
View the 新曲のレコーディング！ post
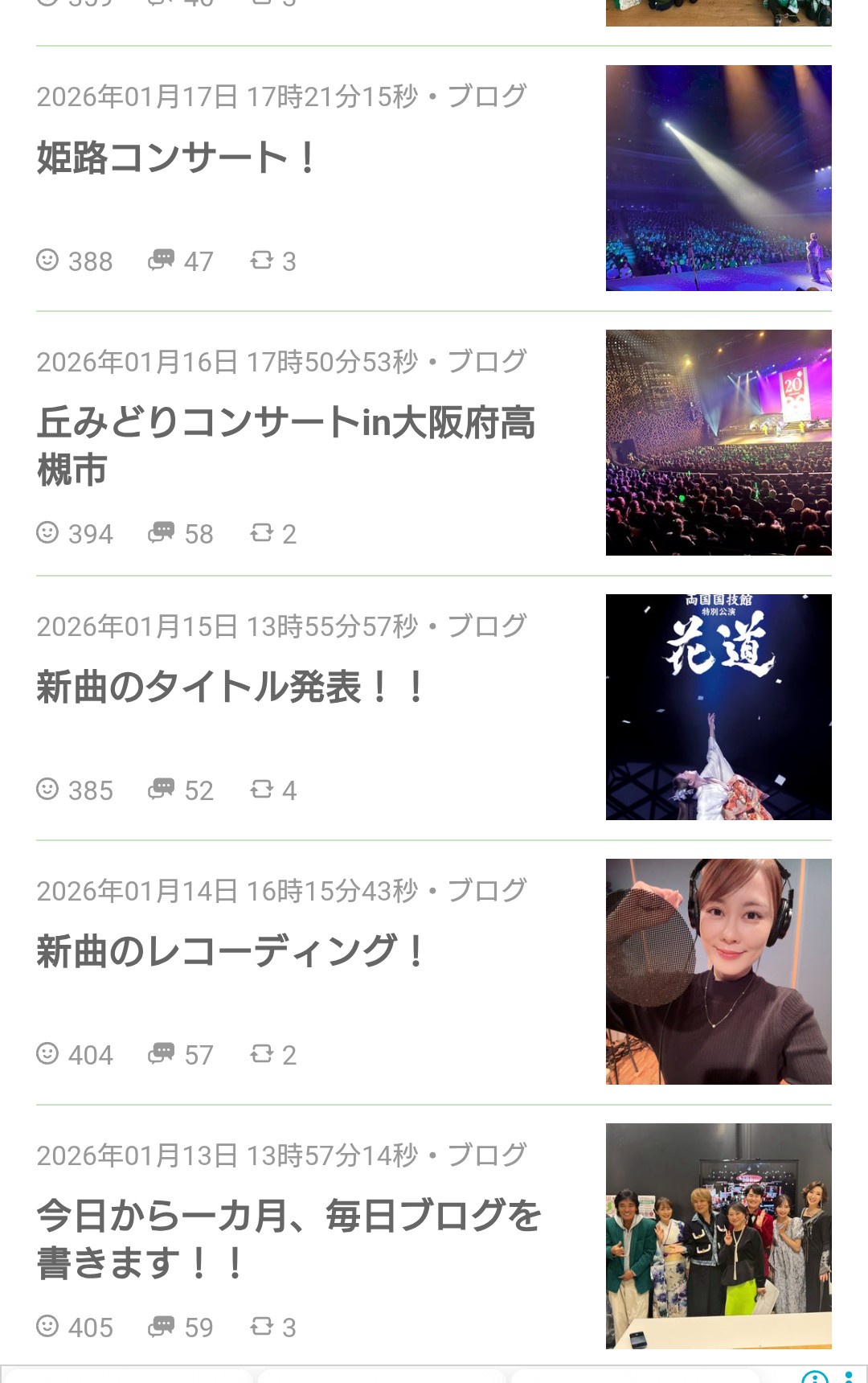tap(230, 952)
